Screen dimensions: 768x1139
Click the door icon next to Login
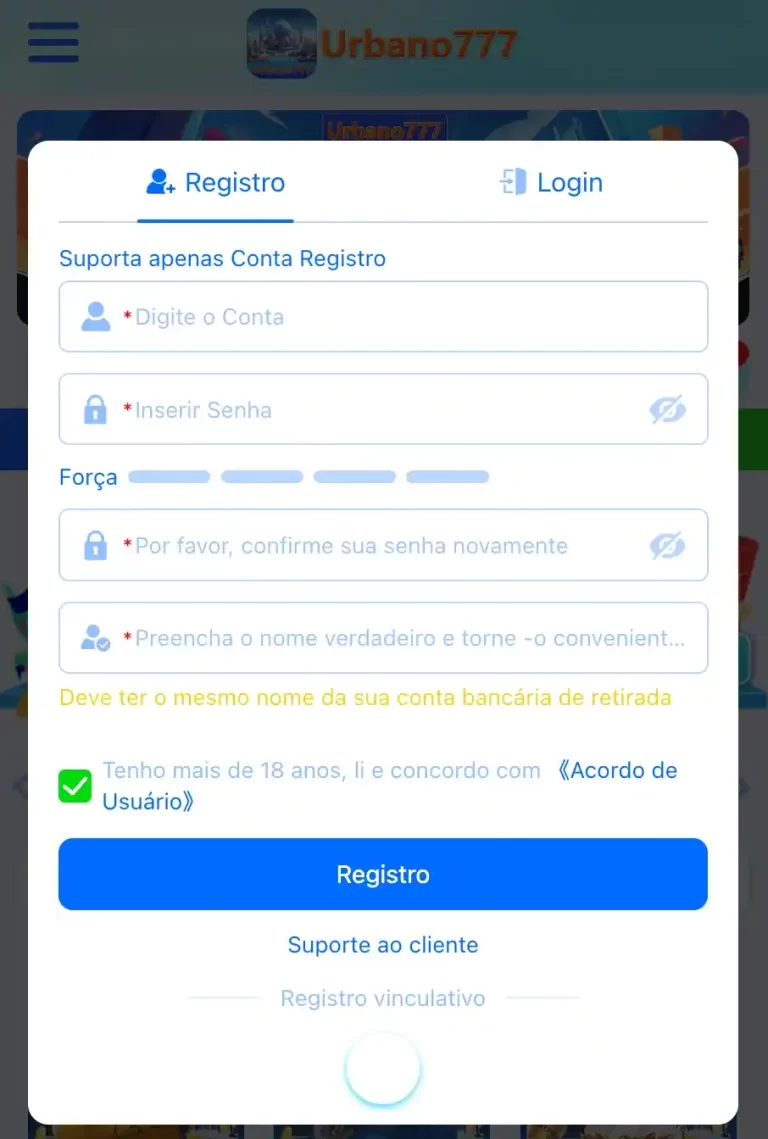(513, 182)
